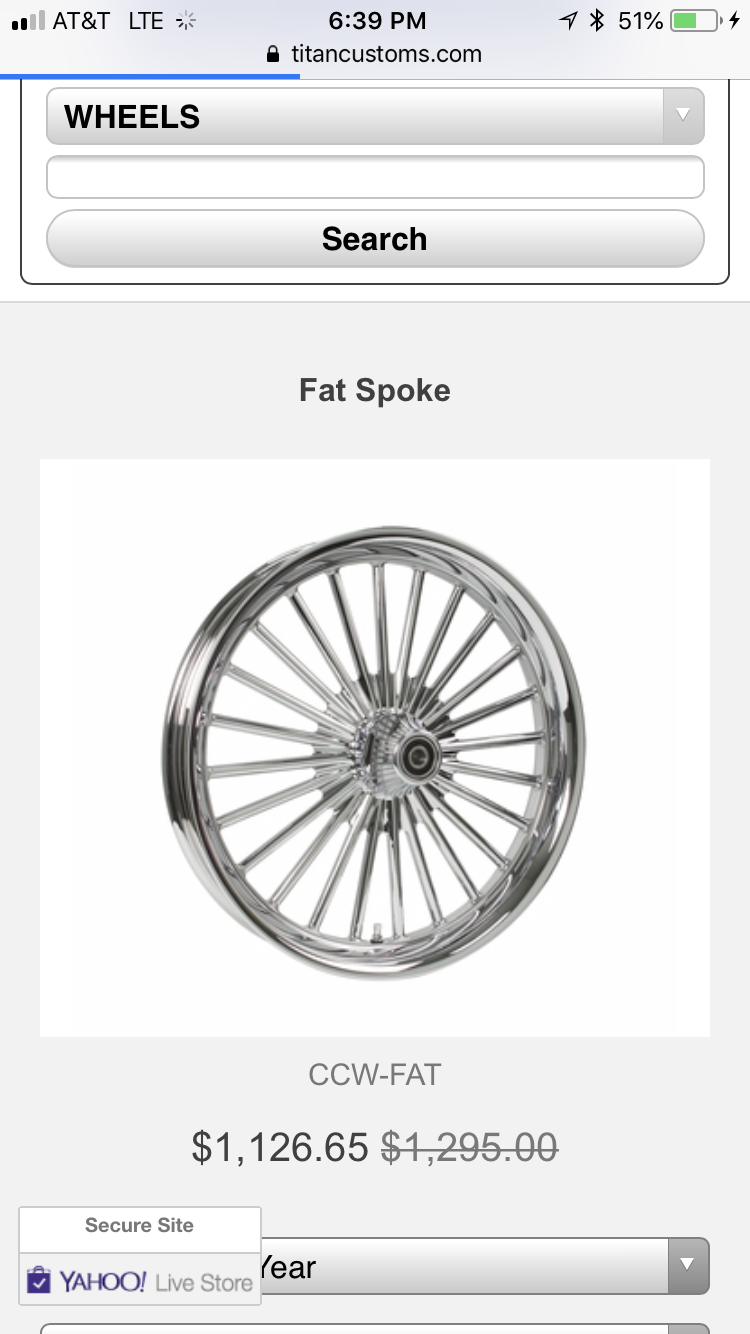
Task: Expand the Year selection dropdown
Action: 480,1266
